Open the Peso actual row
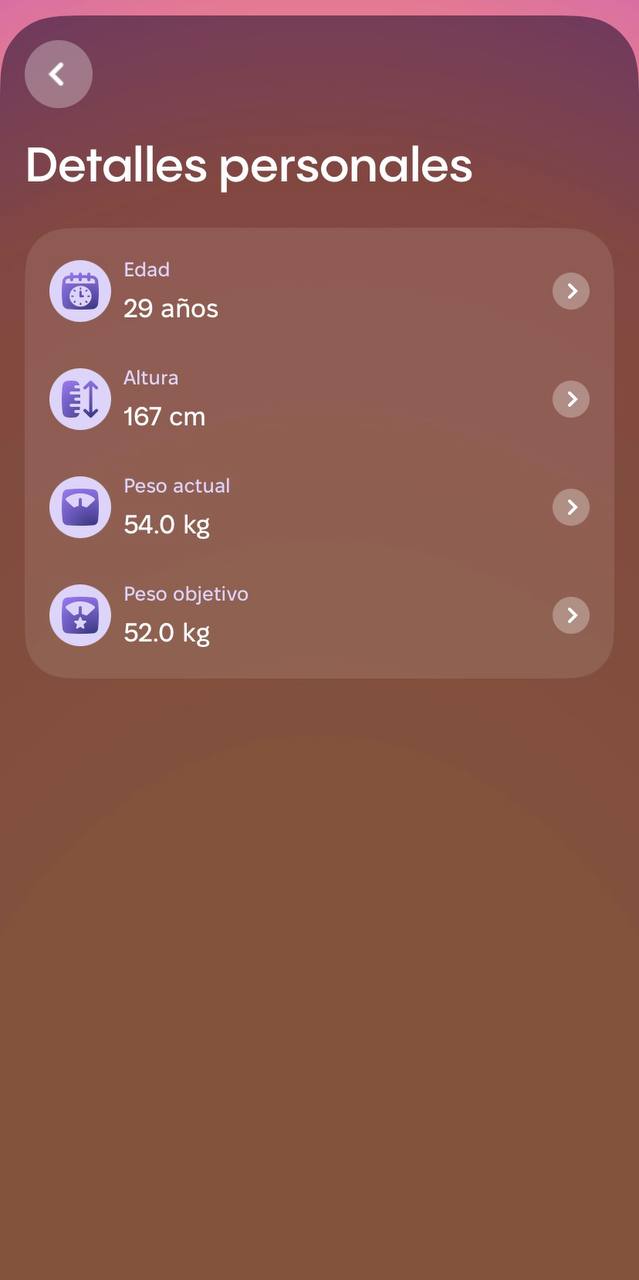The width and height of the screenshot is (639, 1280). (318, 507)
